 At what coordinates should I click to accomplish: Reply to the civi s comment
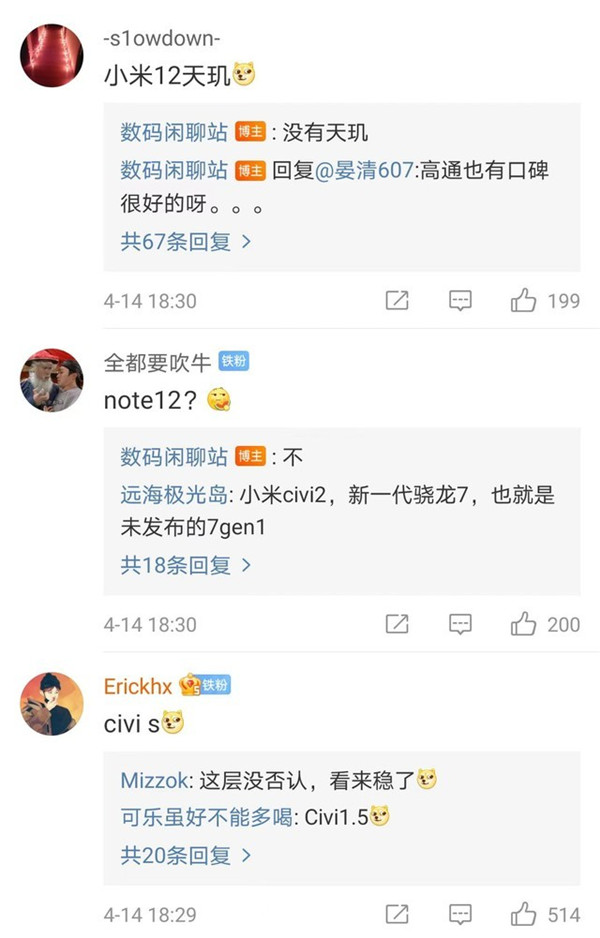pyautogui.click(x=460, y=914)
